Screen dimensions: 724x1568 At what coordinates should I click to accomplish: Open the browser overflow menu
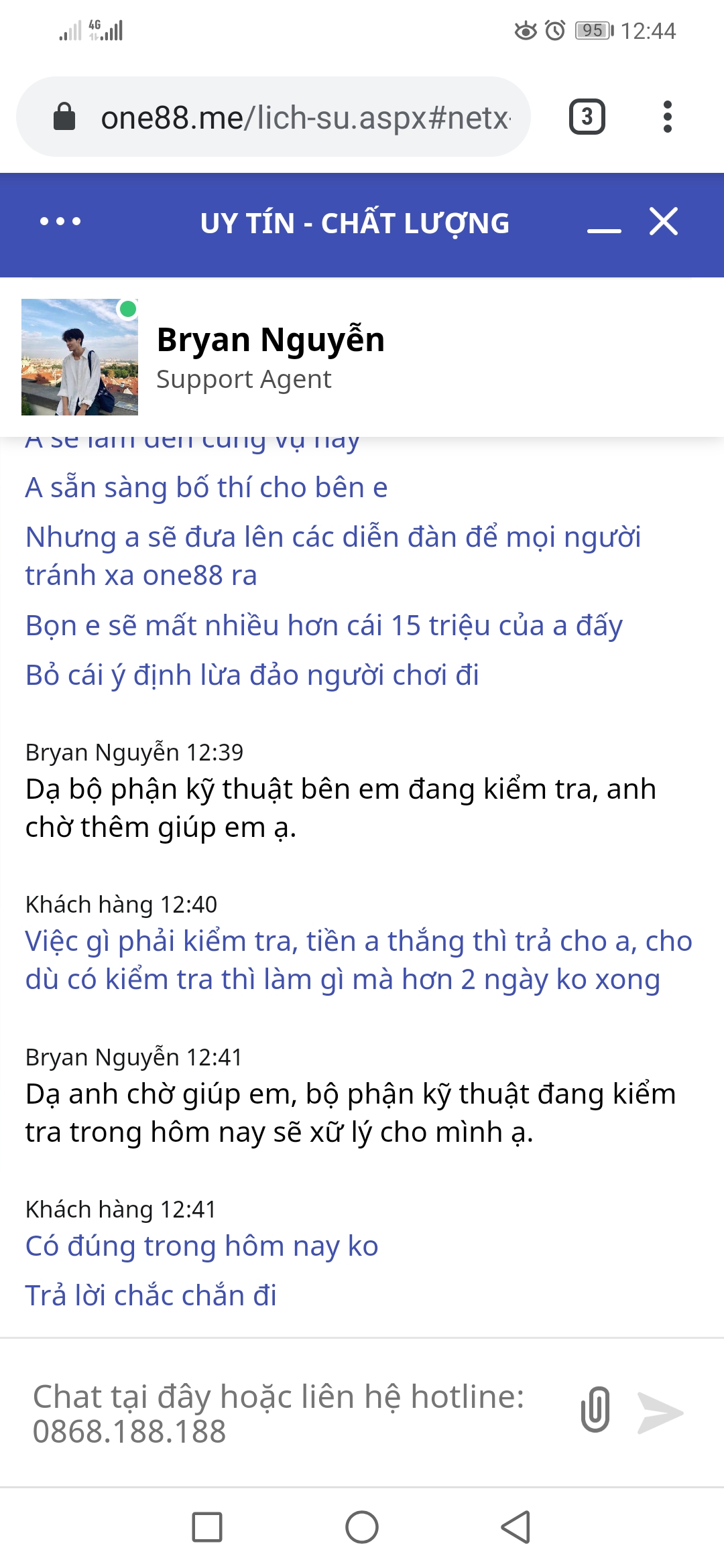point(667,117)
